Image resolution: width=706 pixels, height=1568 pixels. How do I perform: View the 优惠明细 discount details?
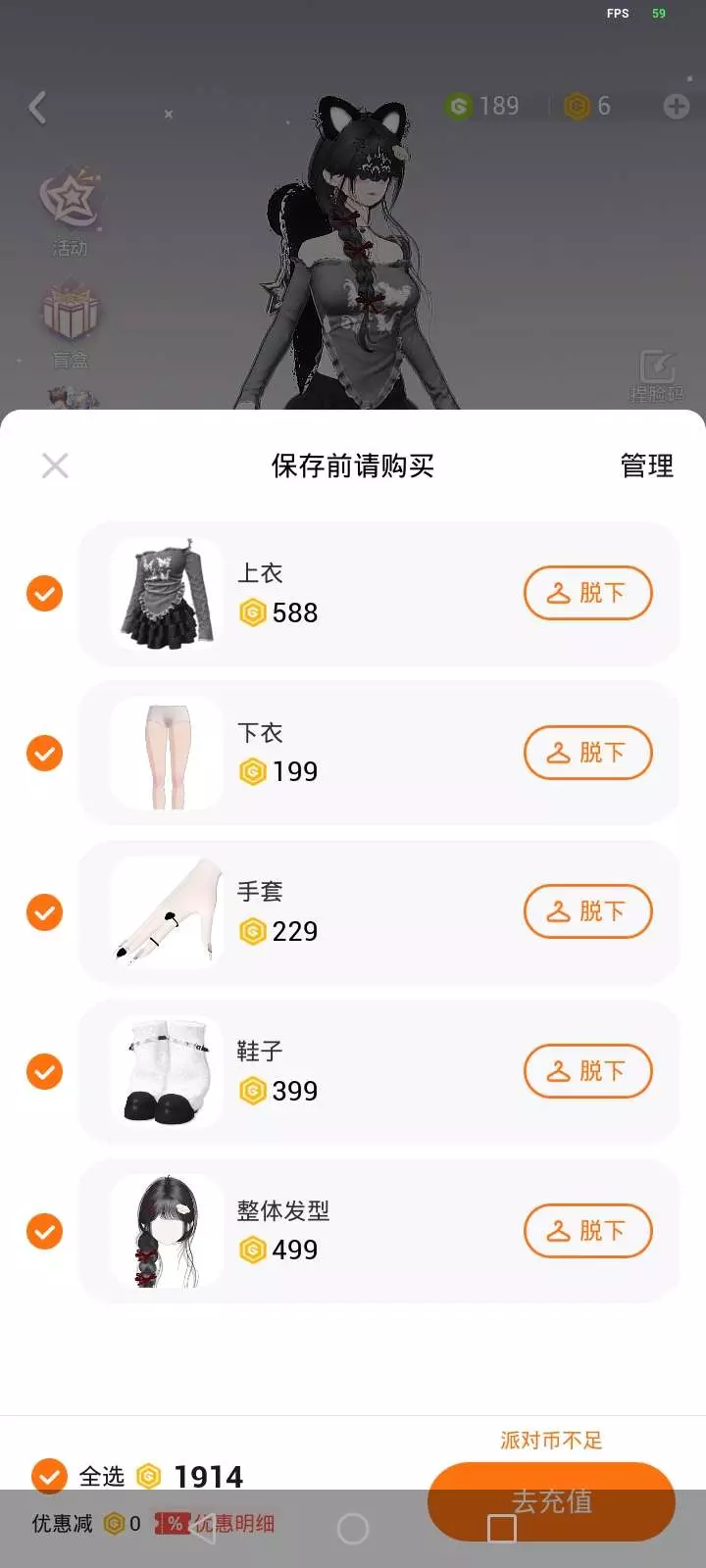[x=232, y=1523]
